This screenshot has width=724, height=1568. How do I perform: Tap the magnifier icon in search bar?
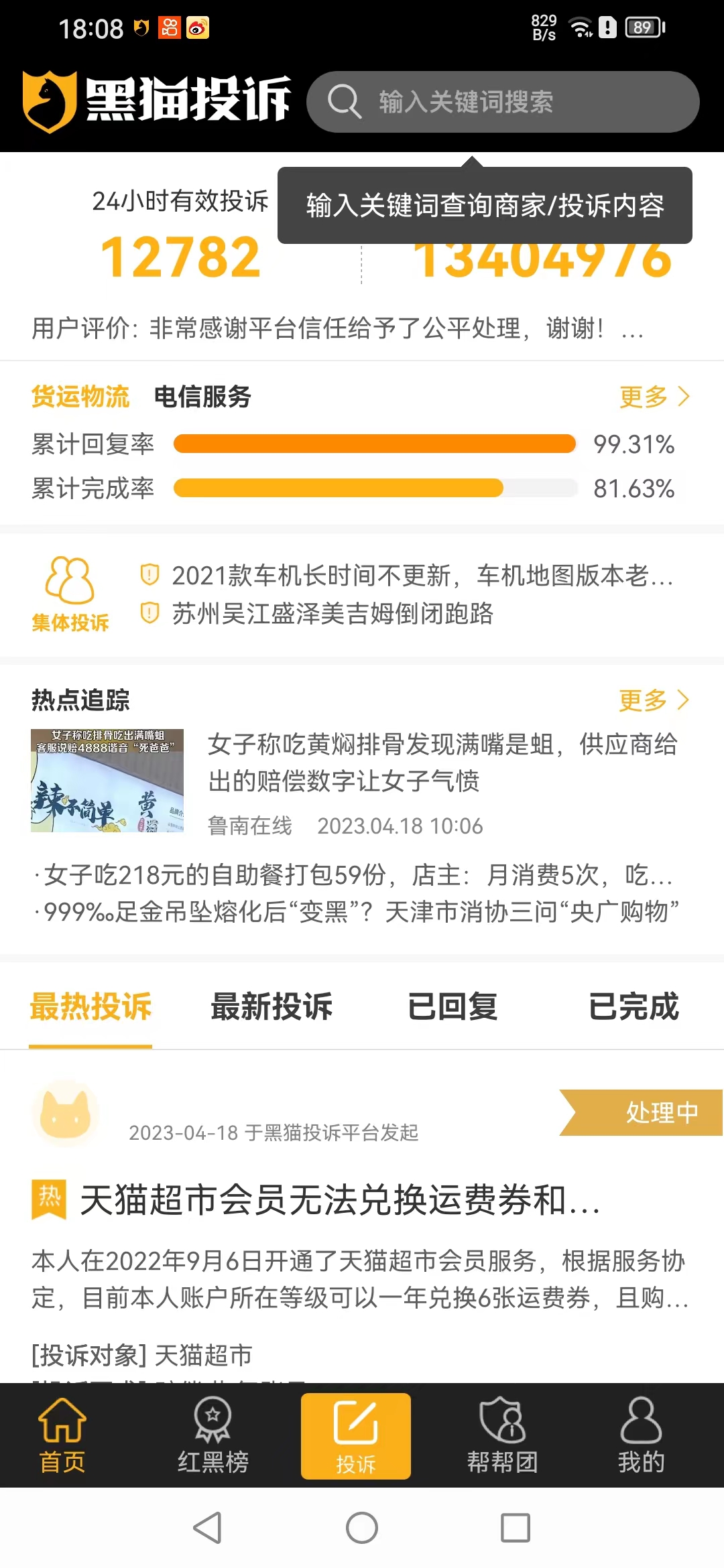[344, 102]
